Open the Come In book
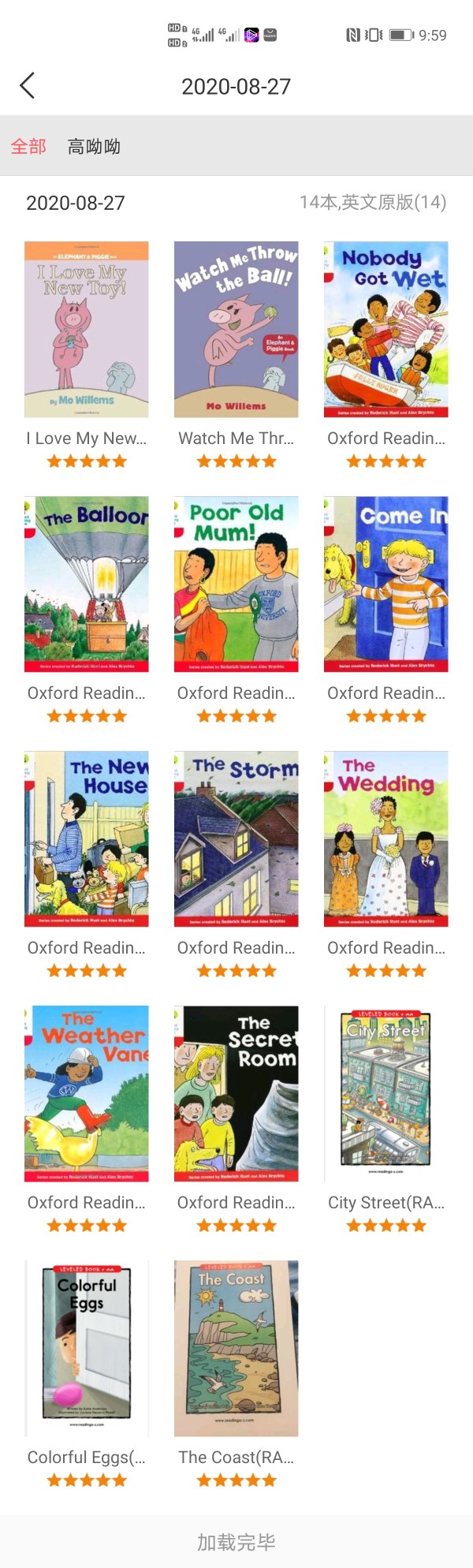This screenshot has height=1568, width=473. pyautogui.click(x=386, y=584)
